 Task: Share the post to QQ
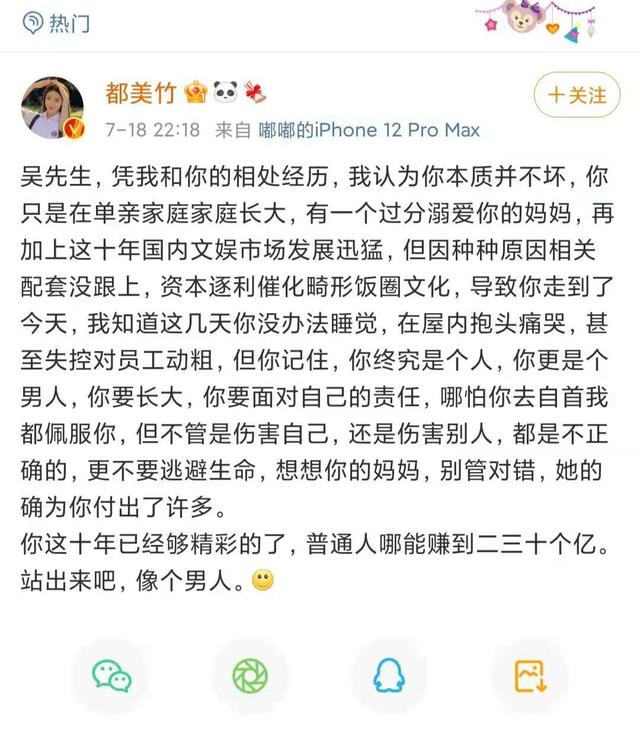tap(389, 676)
